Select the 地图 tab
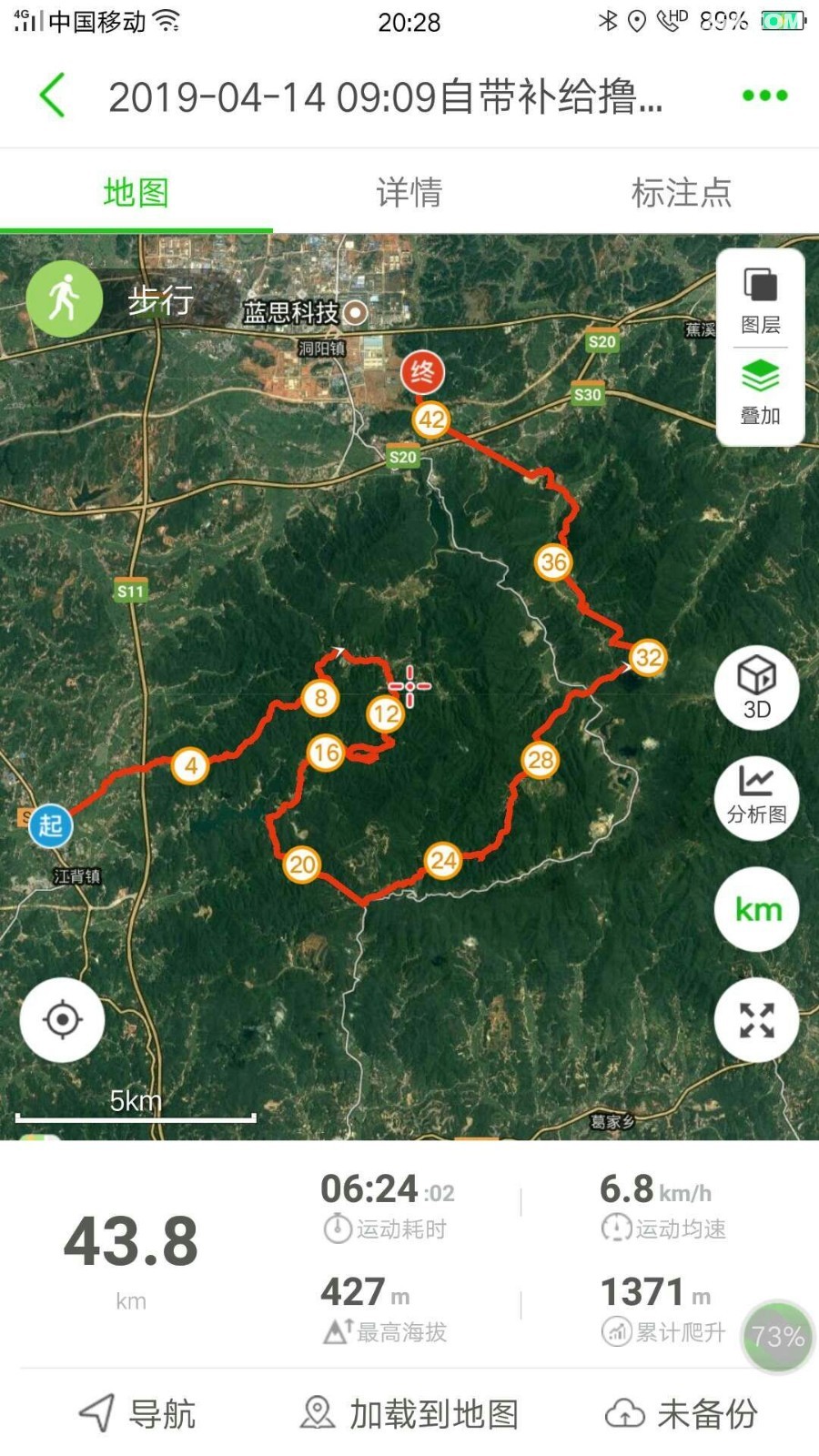 [136, 192]
